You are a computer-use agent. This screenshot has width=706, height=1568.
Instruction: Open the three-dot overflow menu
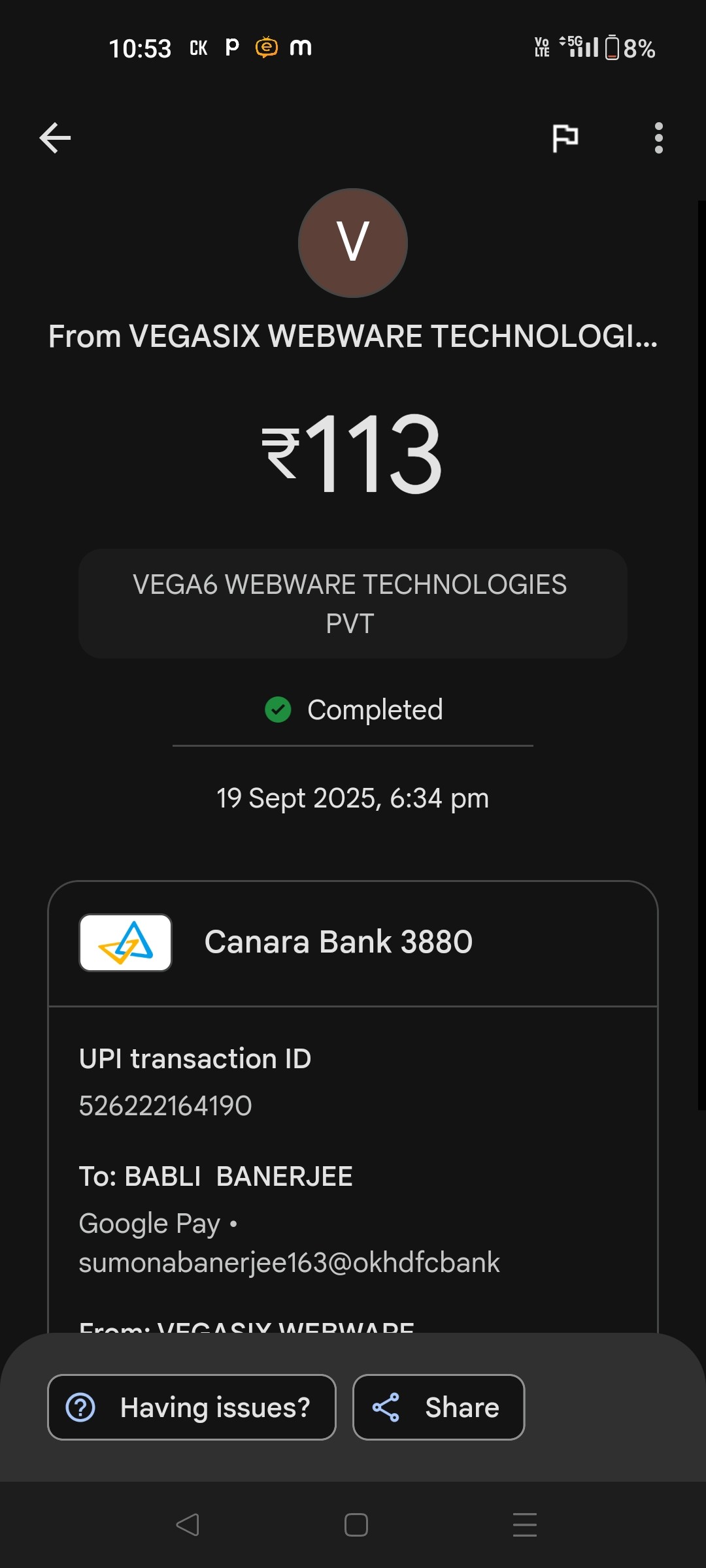click(x=658, y=138)
